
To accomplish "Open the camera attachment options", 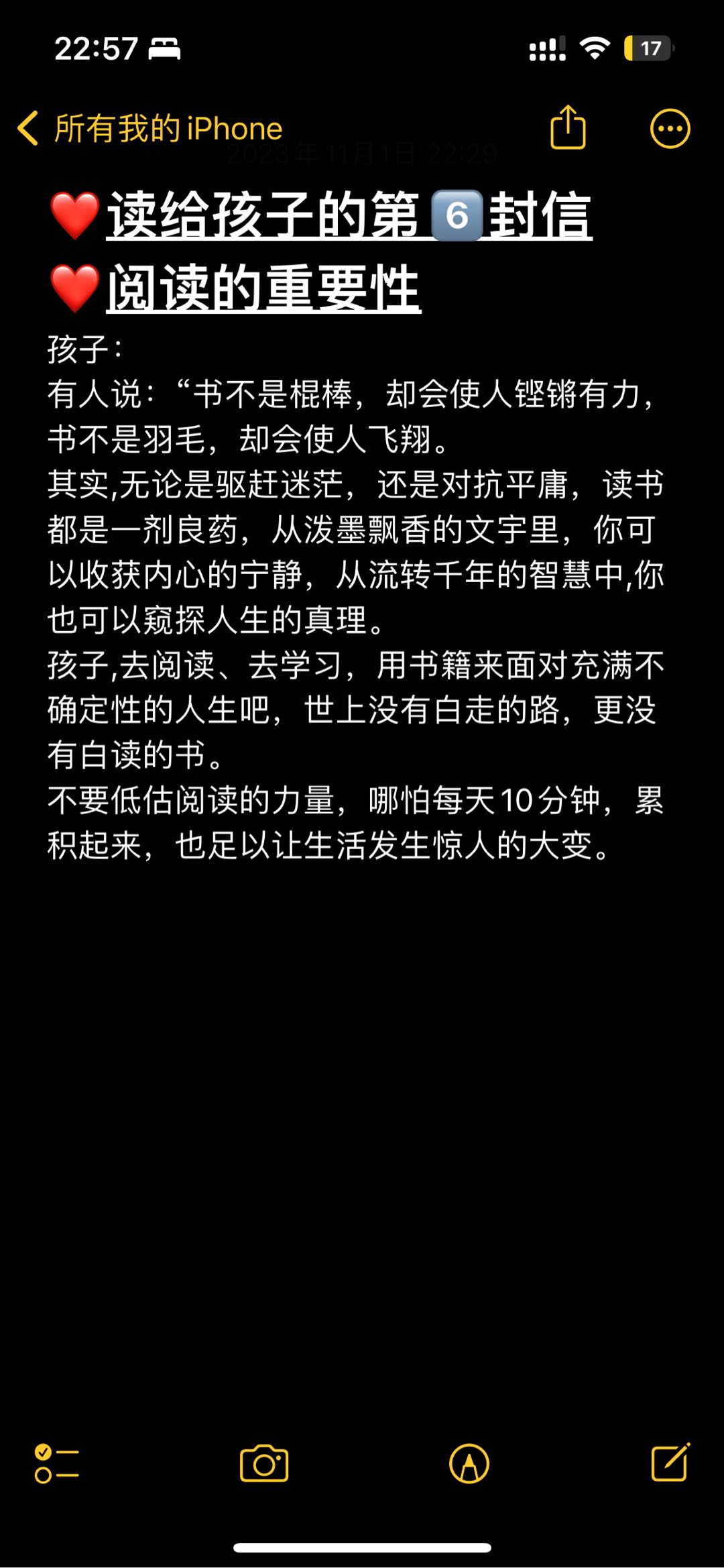I will 264,1463.
